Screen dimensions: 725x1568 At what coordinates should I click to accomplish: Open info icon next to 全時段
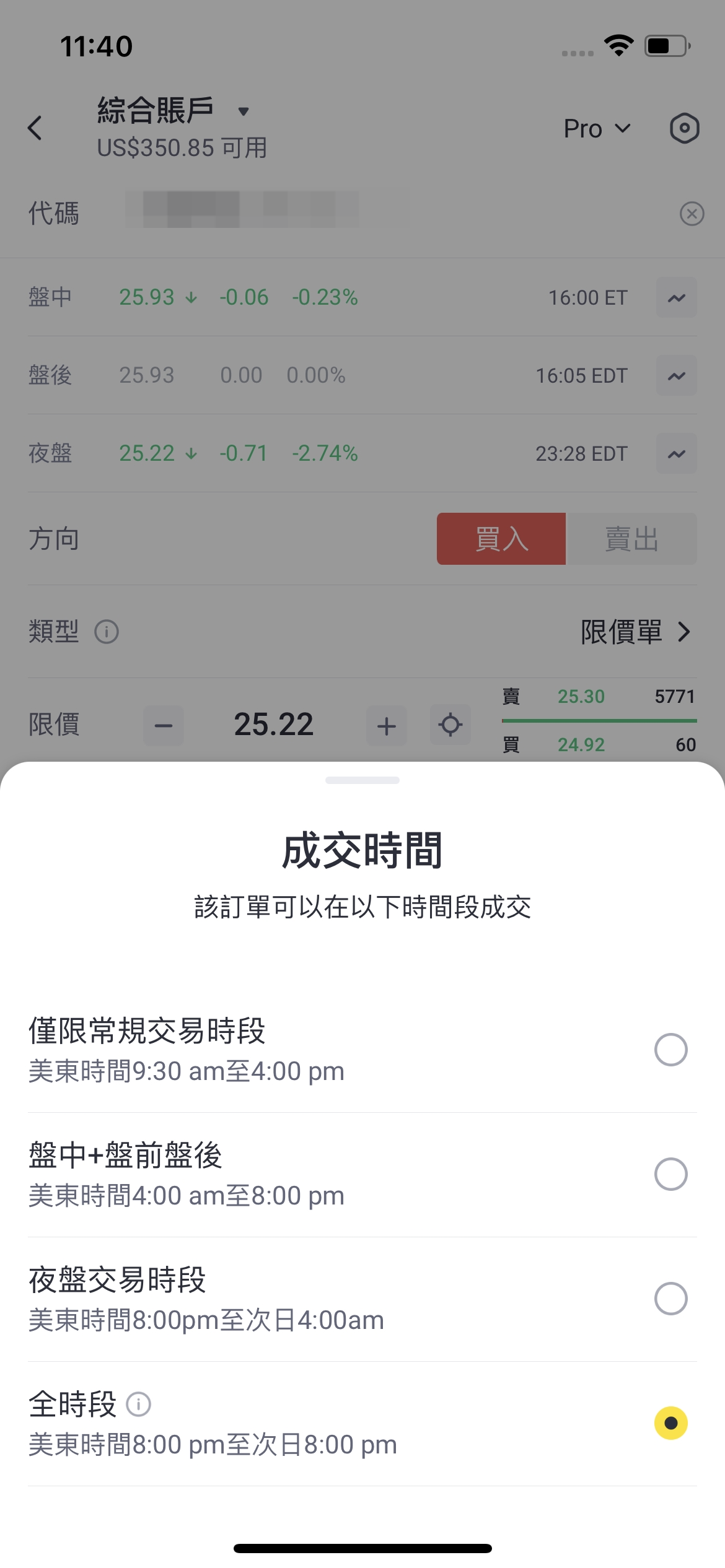click(139, 1405)
